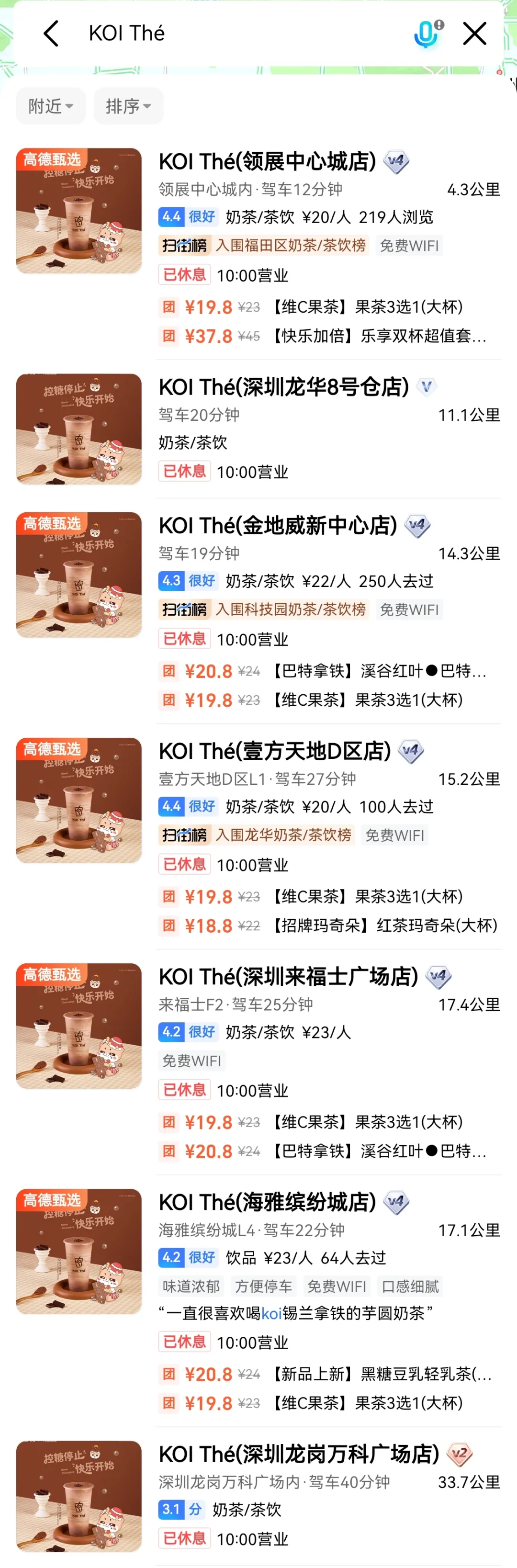Image resolution: width=517 pixels, height=1568 pixels.
Task: Open KOI Thé(壹方天地D区店) listing
Action: (275, 751)
